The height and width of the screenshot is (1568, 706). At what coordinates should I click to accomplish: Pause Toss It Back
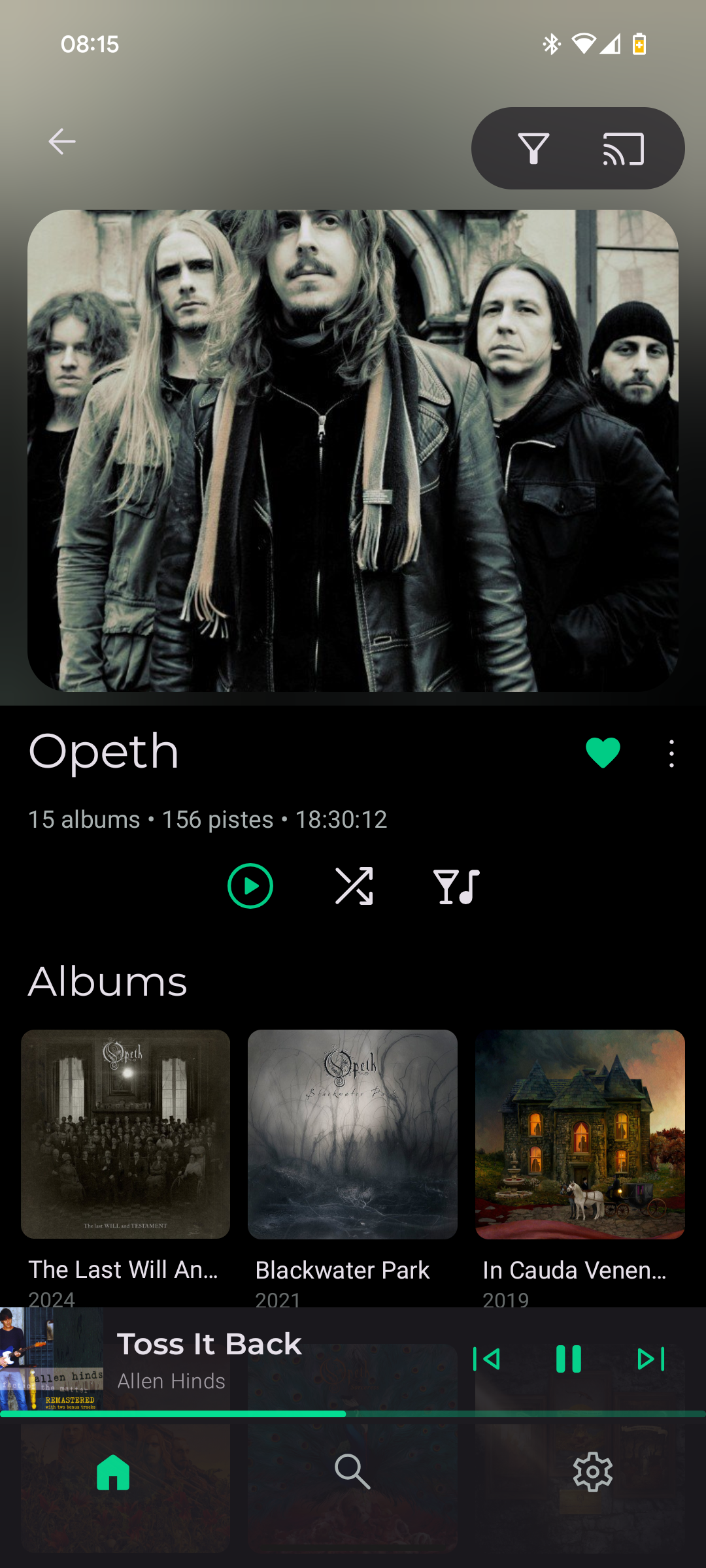568,1359
